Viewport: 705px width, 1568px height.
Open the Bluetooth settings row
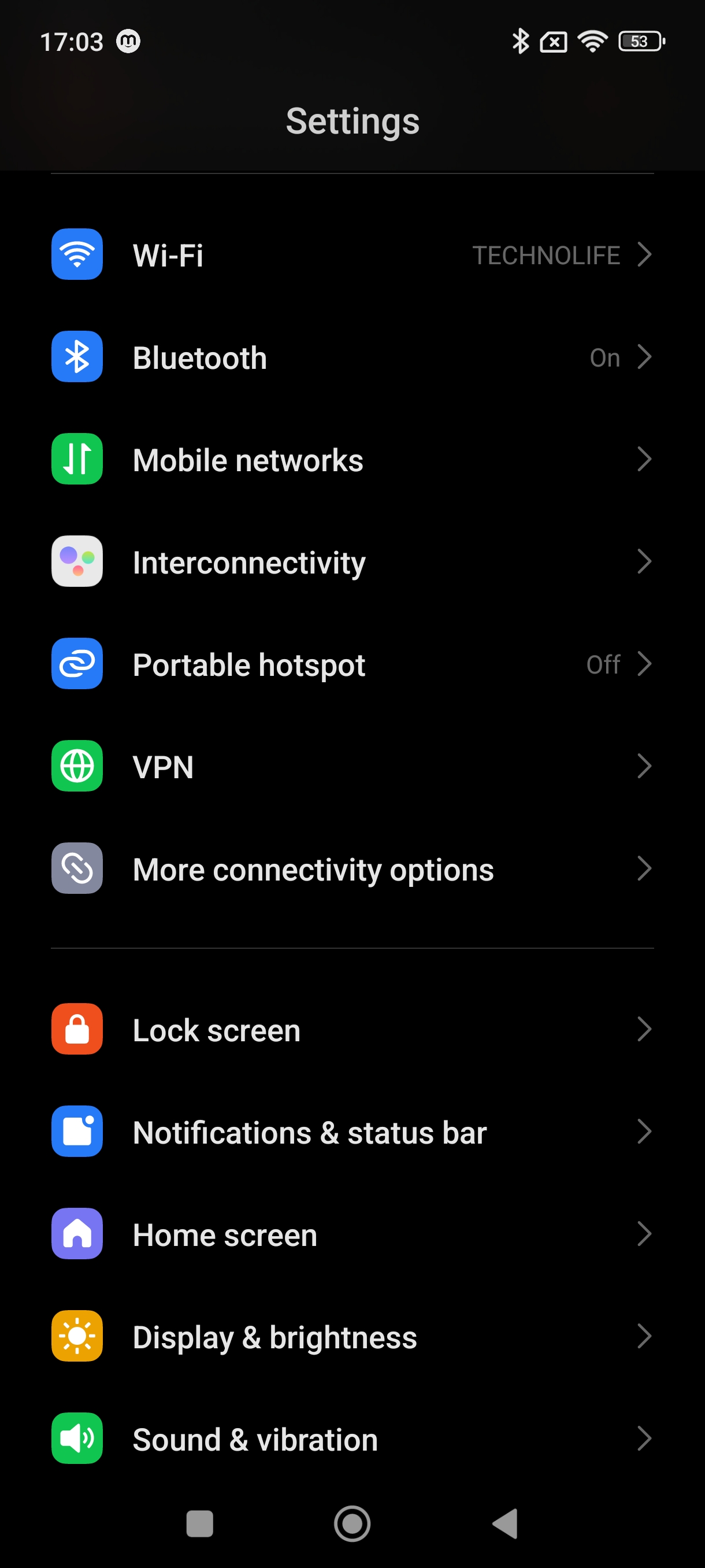tap(351, 357)
